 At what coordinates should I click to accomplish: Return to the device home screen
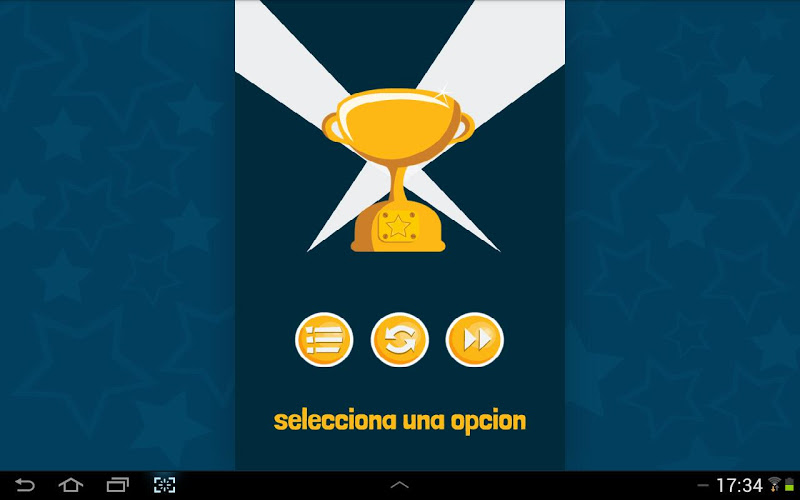(x=70, y=485)
